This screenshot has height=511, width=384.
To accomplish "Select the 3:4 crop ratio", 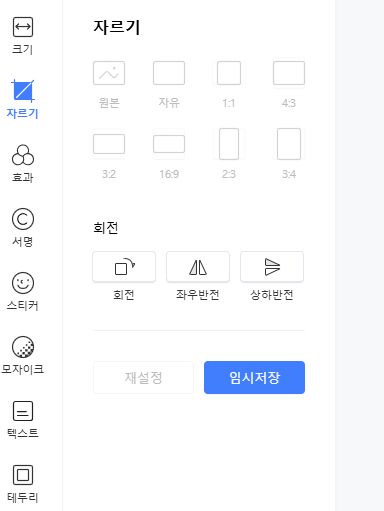I will [289, 154].
